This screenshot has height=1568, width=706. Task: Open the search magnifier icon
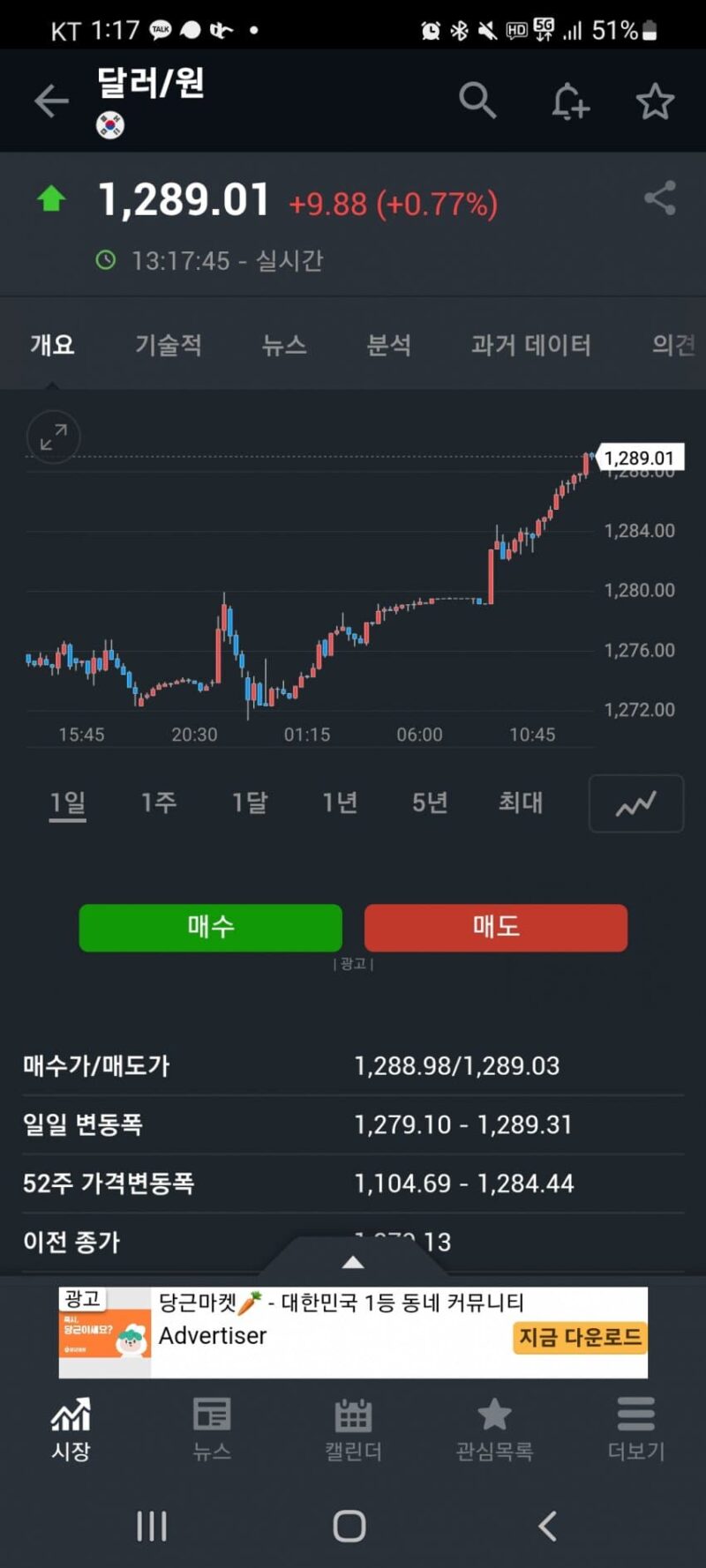click(x=477, y=101)
